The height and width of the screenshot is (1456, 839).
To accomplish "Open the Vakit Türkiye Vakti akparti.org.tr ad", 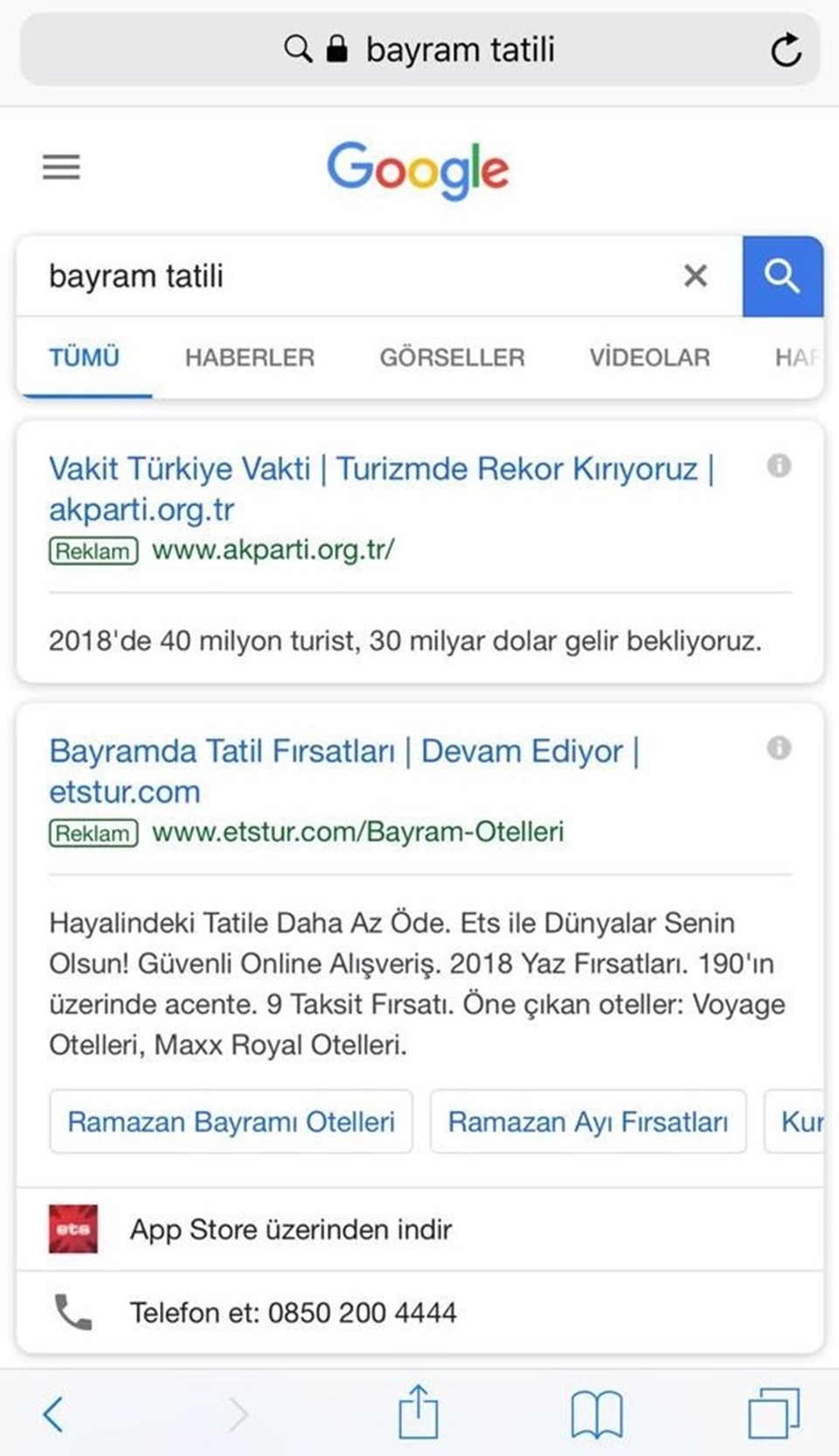I will (381, 489).
